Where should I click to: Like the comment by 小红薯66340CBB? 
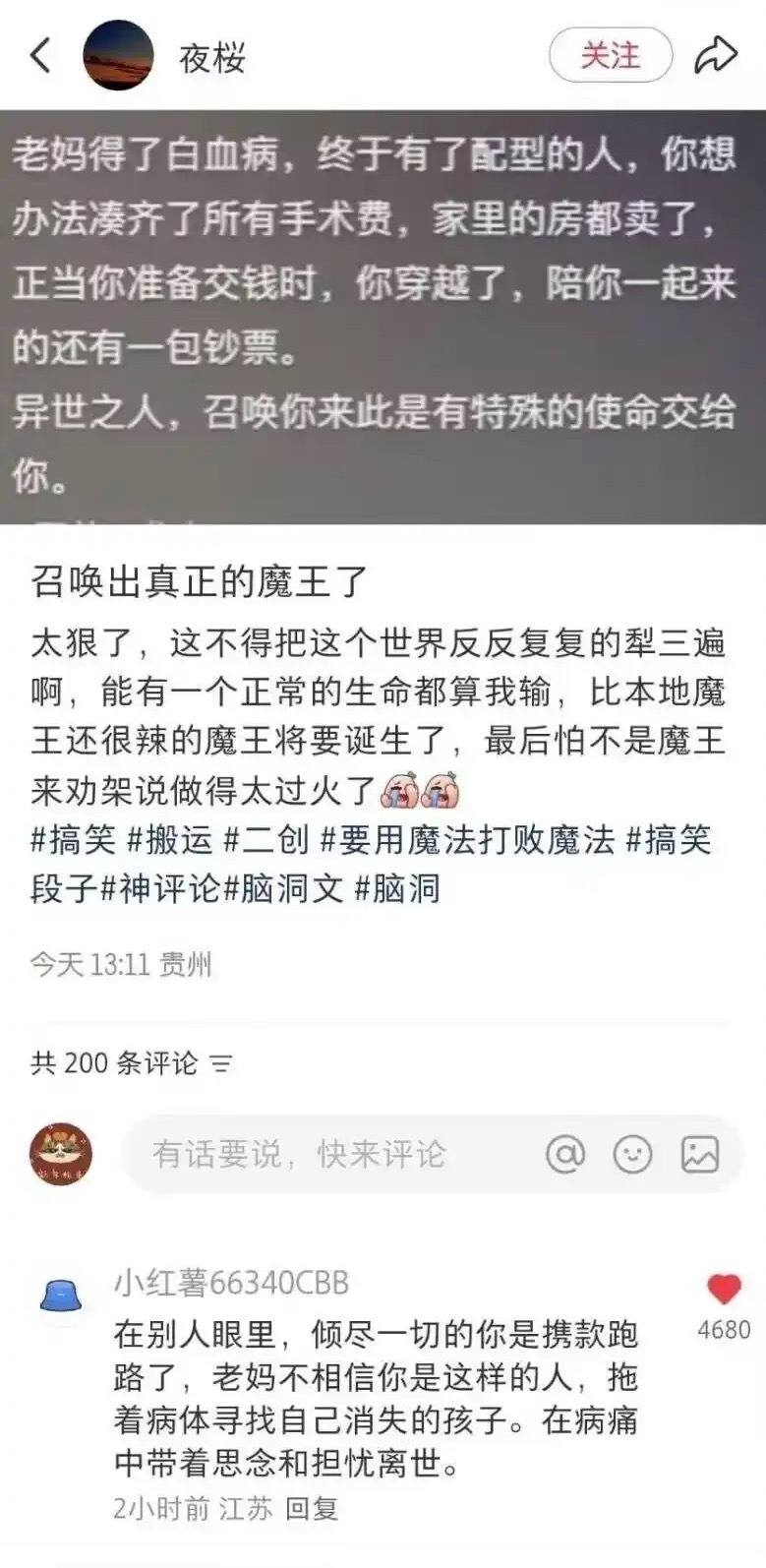[725, 1290]
